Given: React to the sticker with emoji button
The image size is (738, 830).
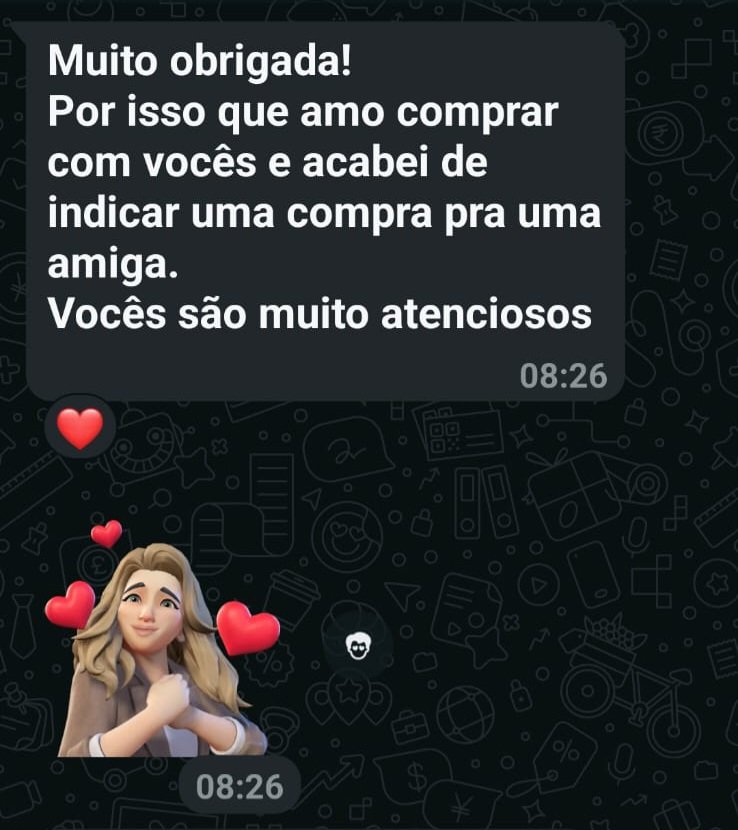Looking at the screenshot, I should pos(357,648).
